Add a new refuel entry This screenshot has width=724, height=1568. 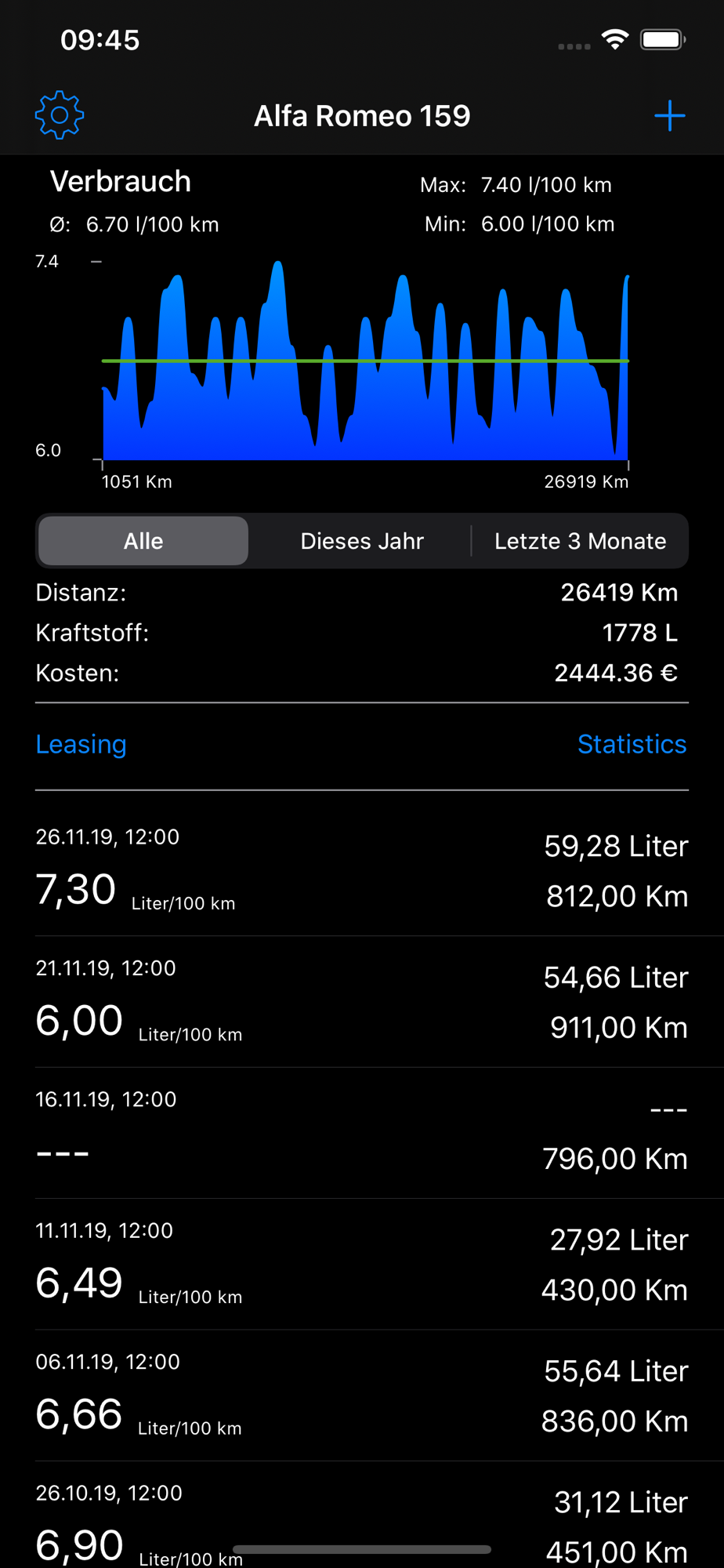click(x=669, y=116)
